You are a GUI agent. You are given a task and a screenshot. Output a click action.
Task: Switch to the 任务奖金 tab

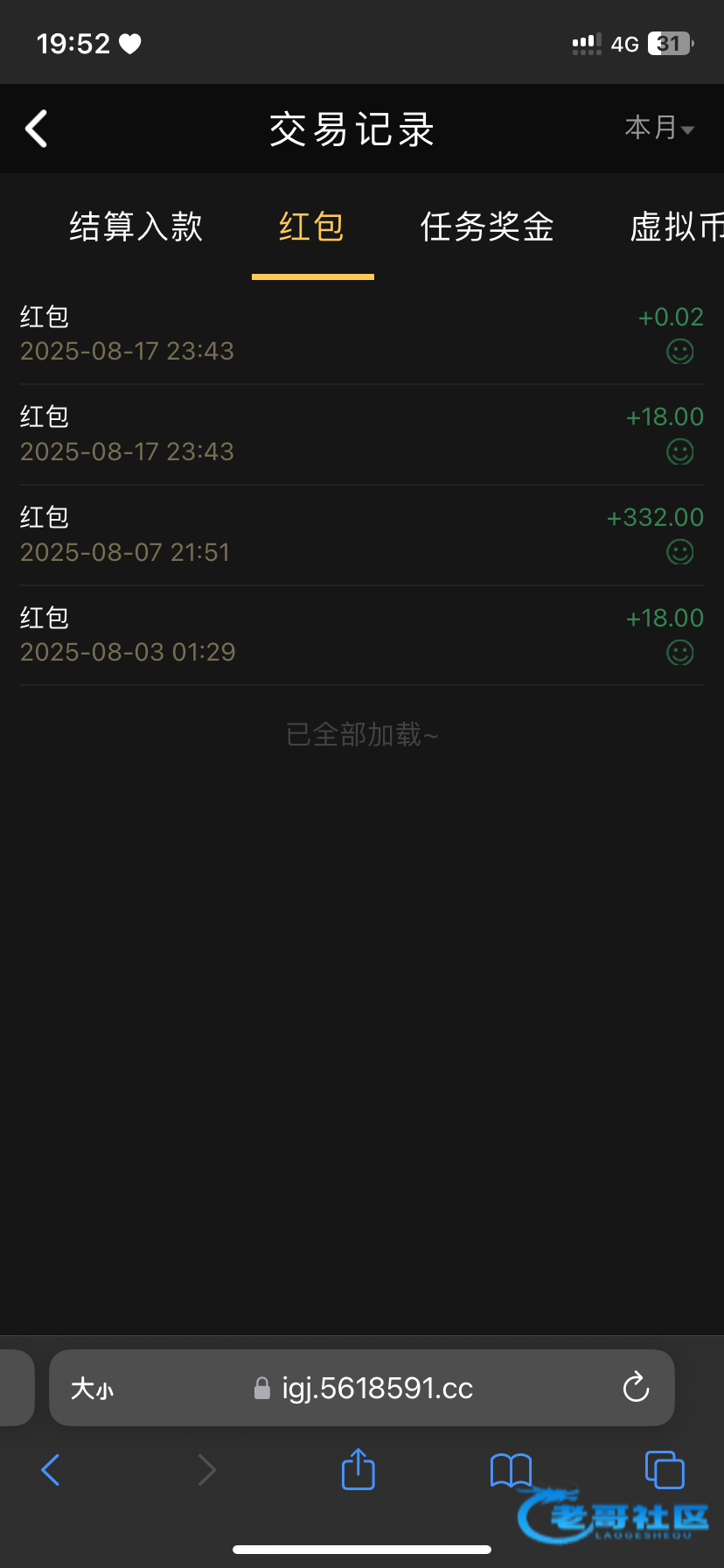pos(487,227)
